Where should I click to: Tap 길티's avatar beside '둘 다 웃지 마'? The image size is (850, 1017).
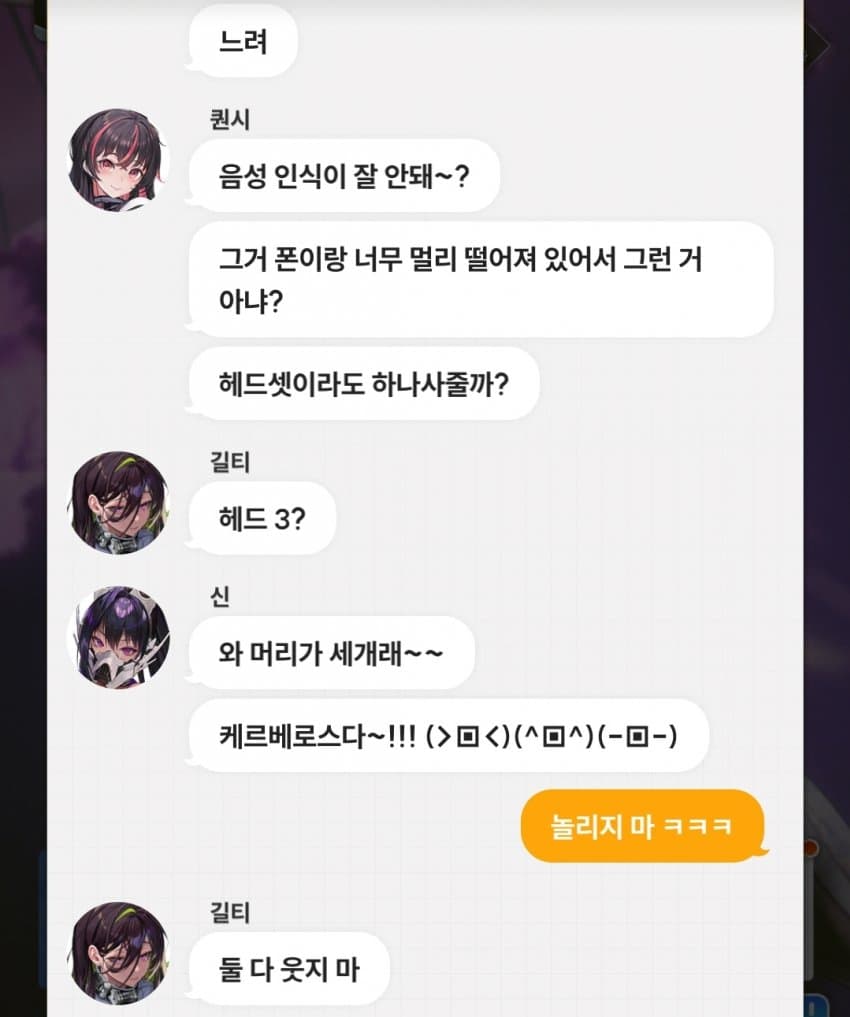118,952
